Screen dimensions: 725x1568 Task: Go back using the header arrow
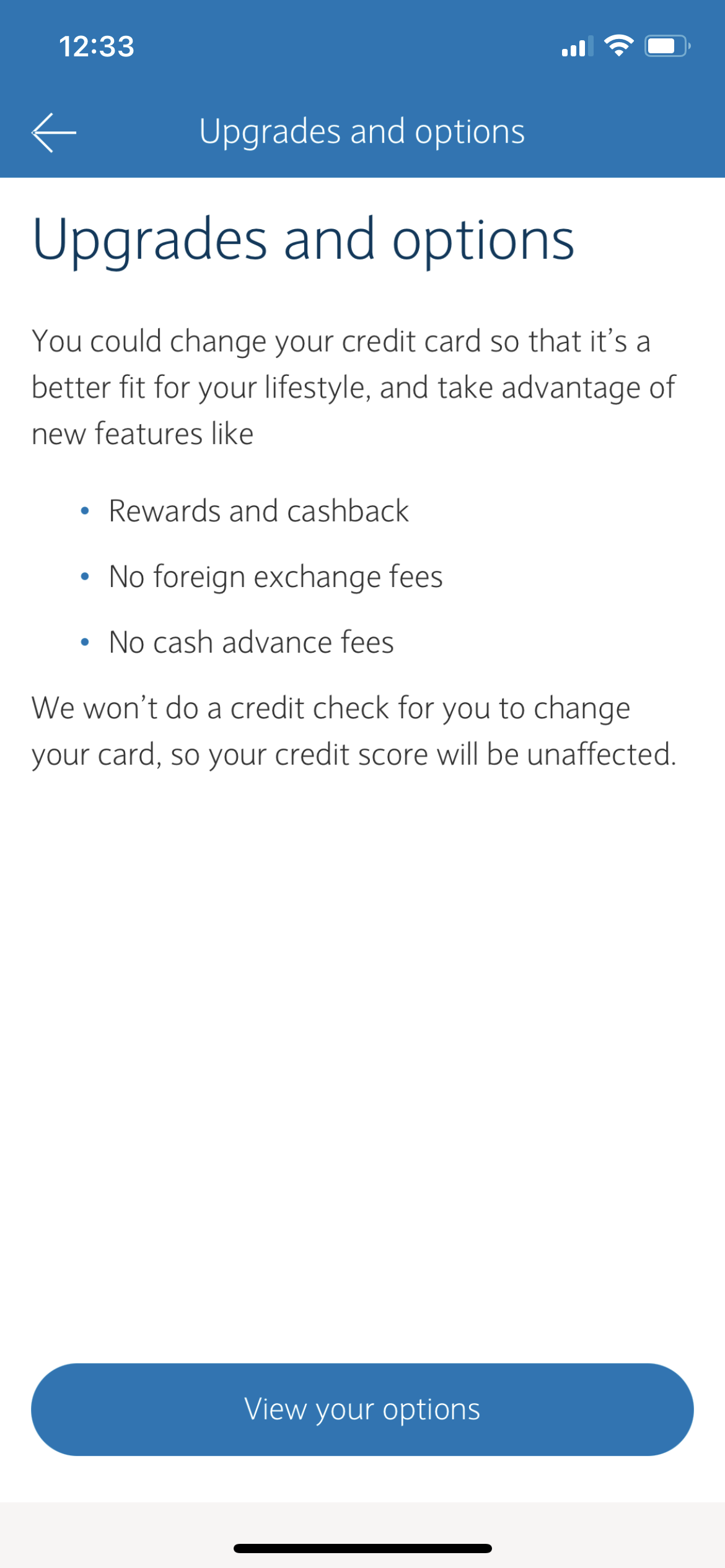(54, 133)
